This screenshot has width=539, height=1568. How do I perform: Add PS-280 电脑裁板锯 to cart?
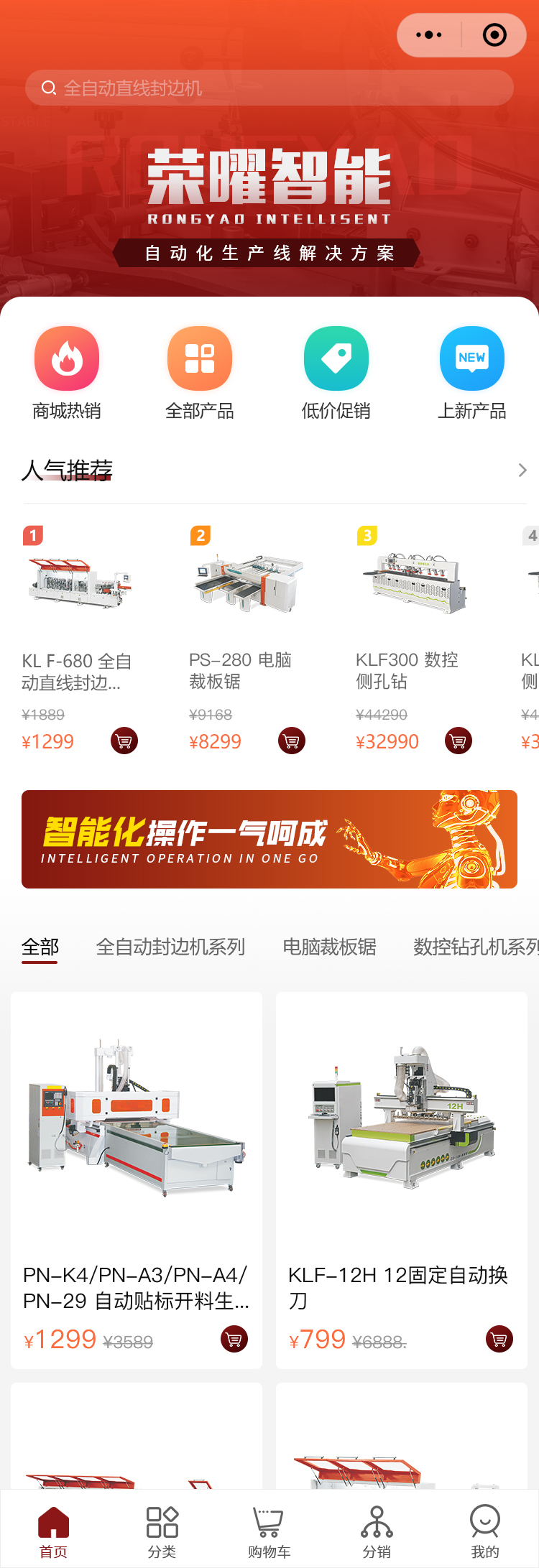coord(292,741)
